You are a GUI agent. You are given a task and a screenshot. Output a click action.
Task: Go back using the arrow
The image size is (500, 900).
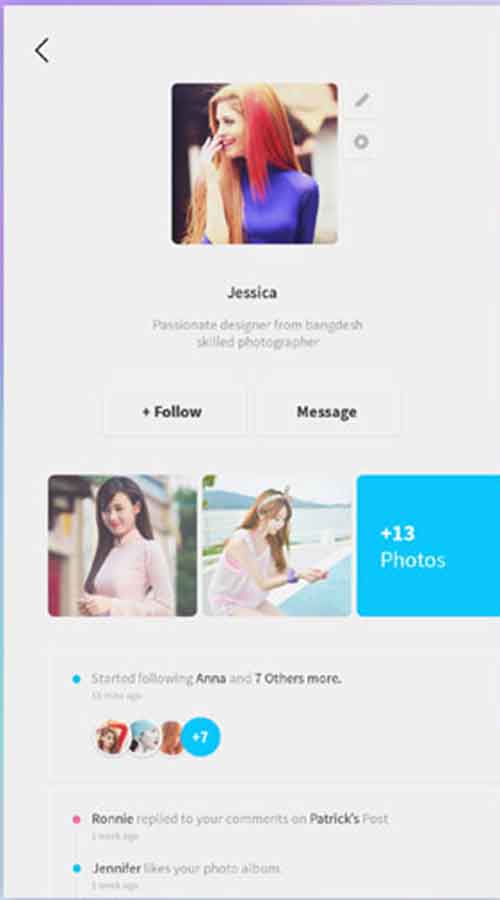click(x=41, y=51)
